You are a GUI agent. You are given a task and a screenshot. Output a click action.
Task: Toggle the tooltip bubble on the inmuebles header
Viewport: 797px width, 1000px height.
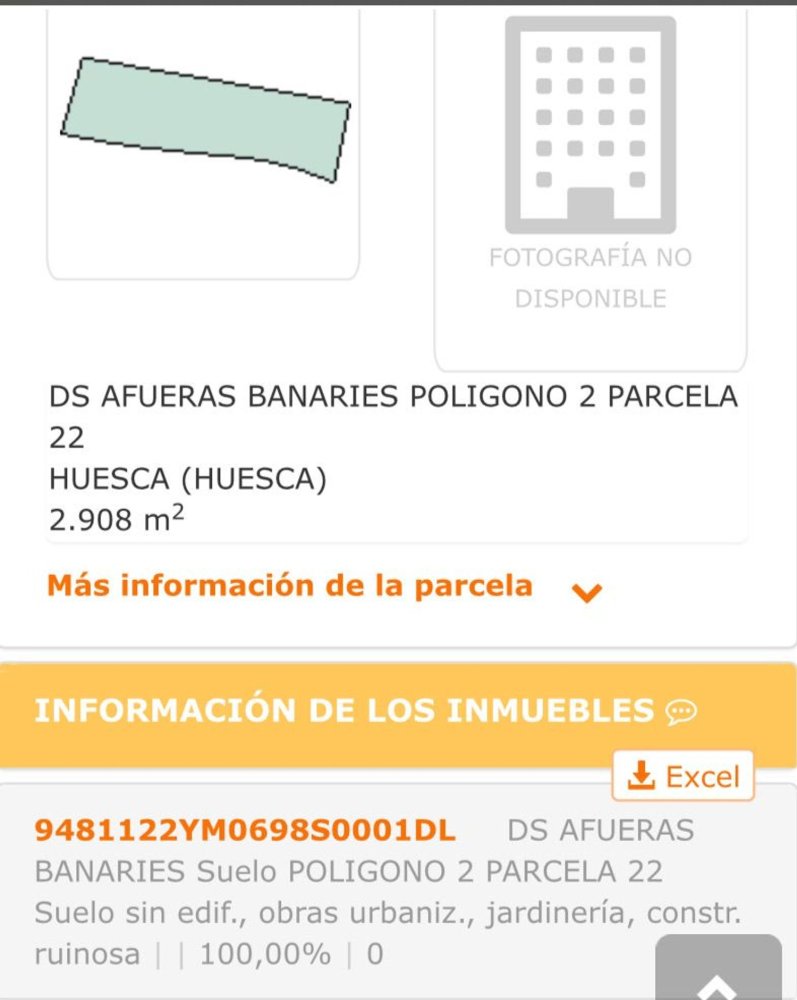[x=681, y=712]
